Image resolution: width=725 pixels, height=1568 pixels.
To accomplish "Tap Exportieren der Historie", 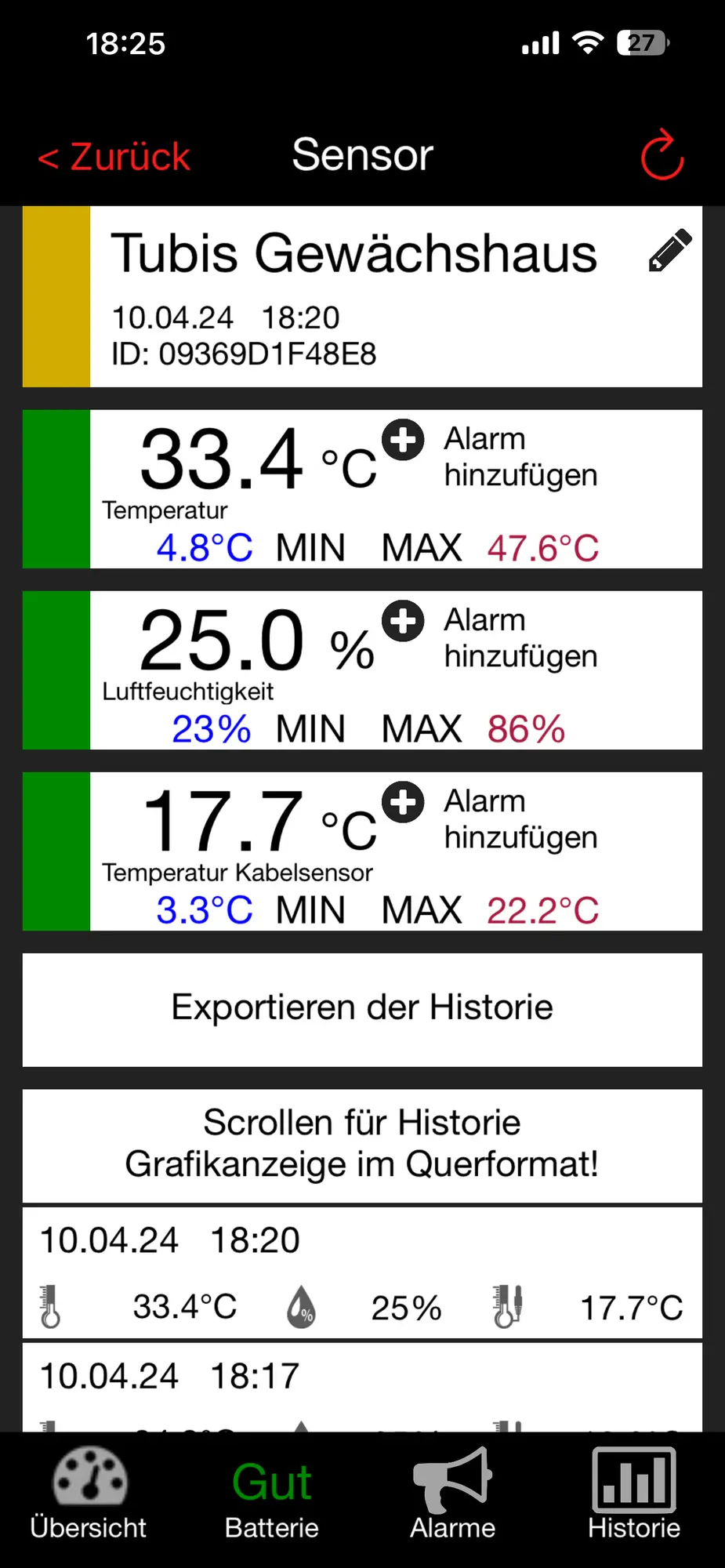I will (362, 1010).
